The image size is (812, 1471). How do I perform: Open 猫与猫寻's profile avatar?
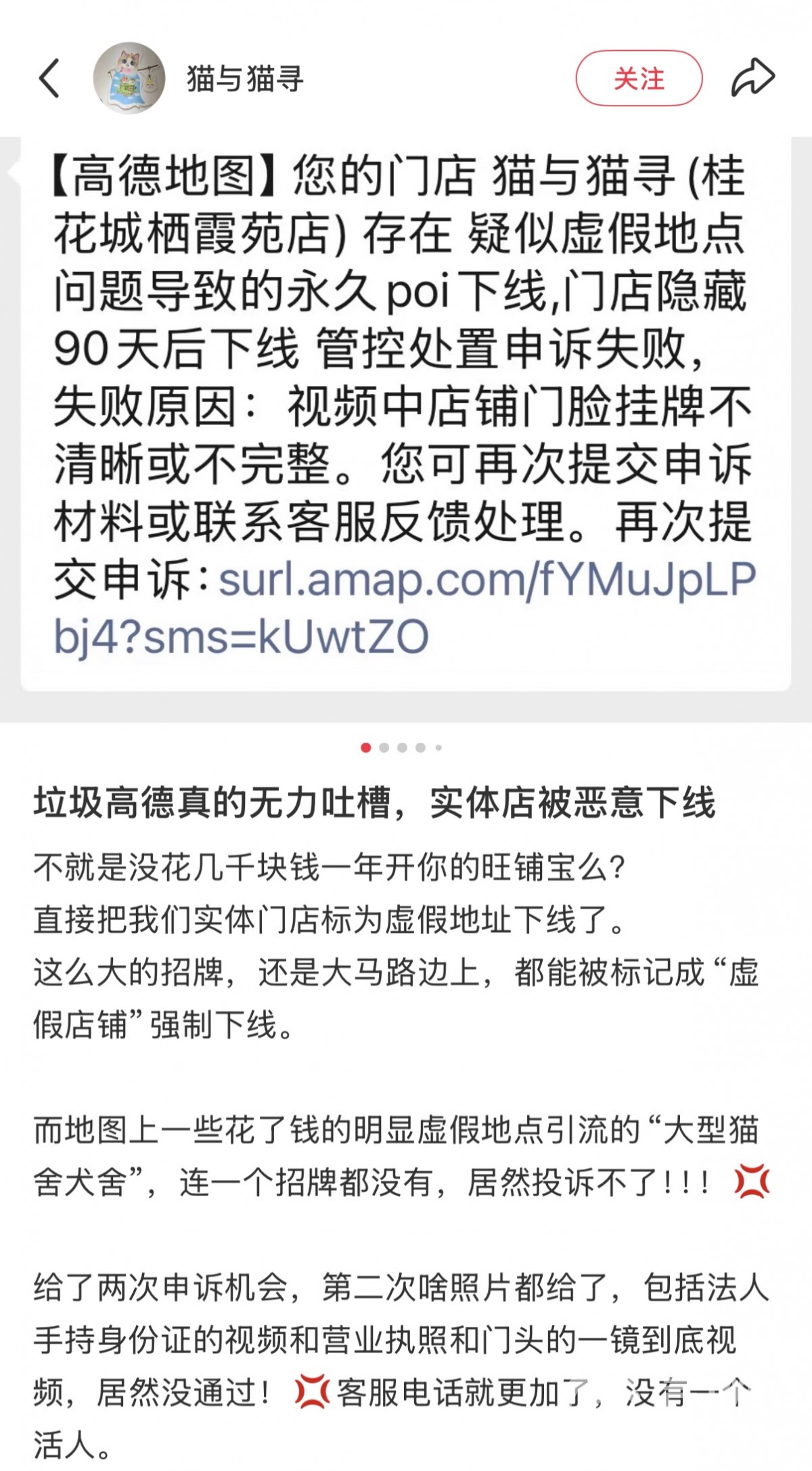(129, 79)
